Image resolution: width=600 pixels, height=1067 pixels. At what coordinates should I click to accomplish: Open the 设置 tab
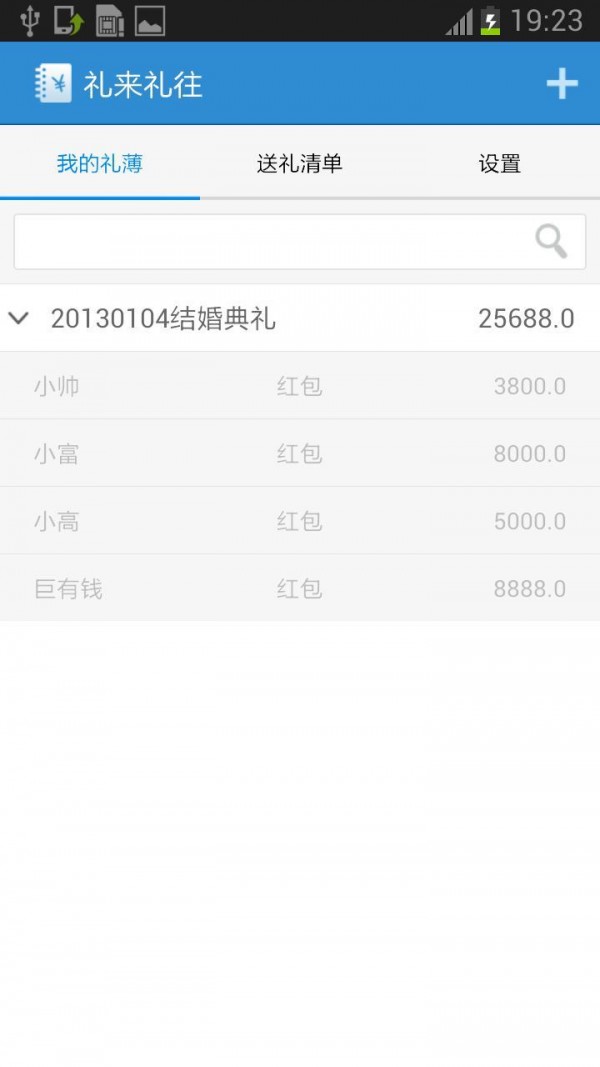[x=499, y=164]
